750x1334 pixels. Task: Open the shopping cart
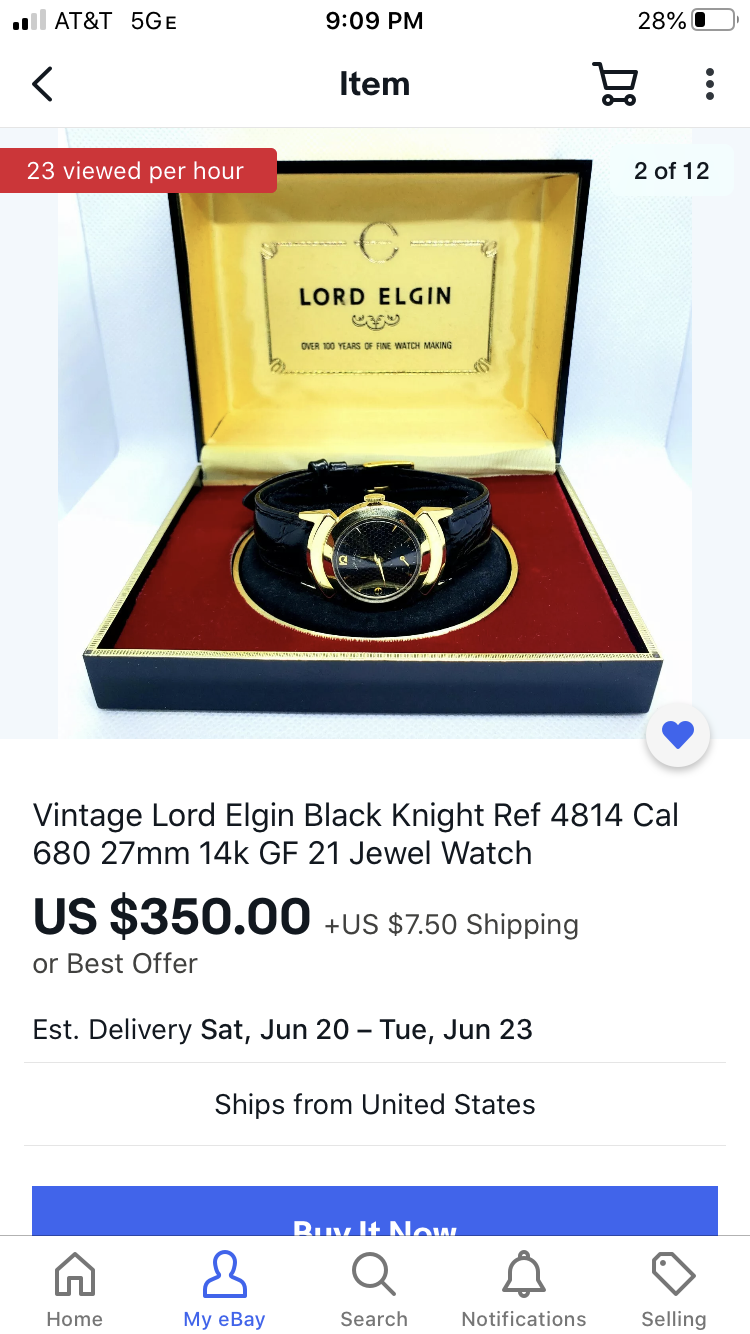(614, 84)
